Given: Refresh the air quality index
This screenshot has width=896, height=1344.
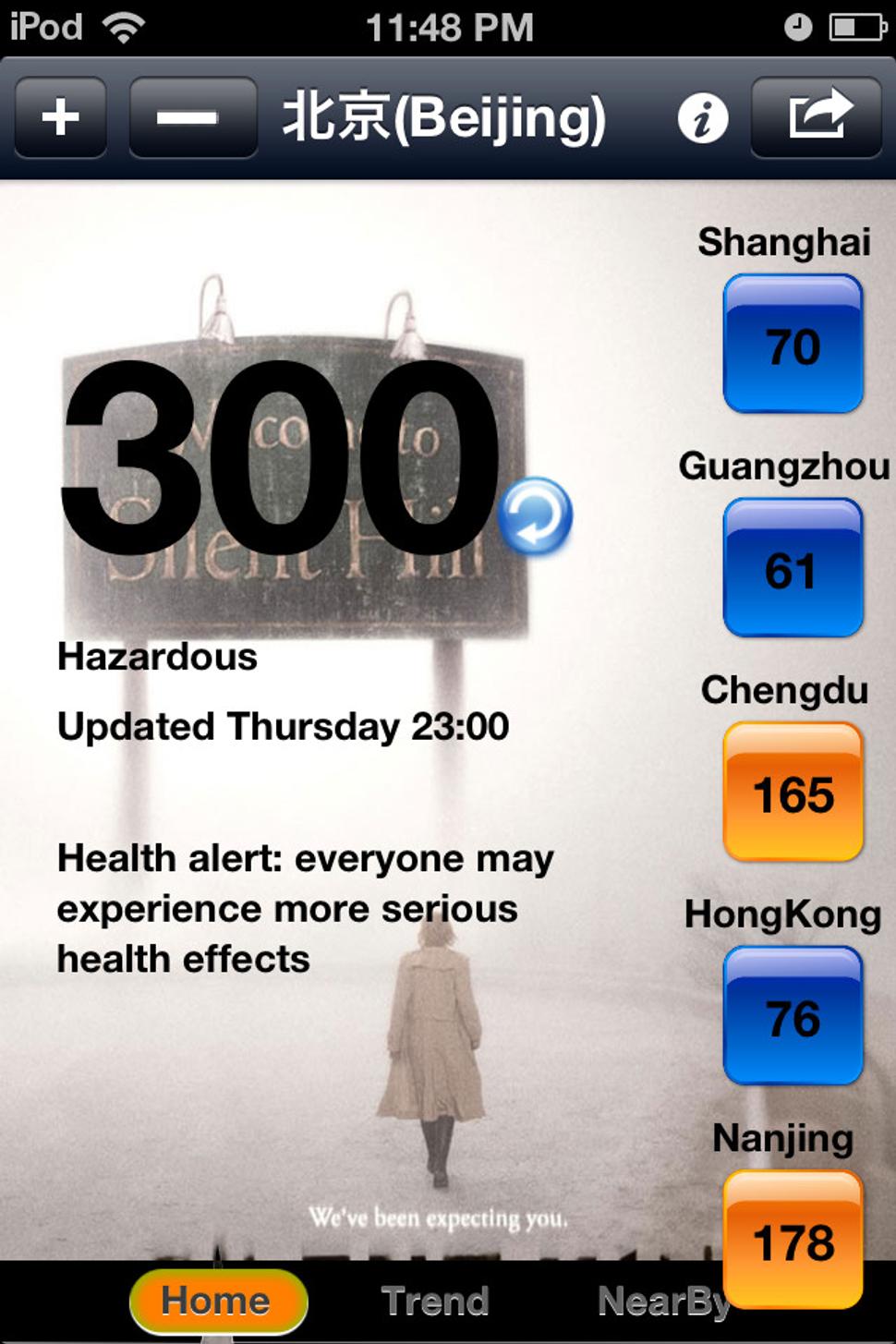Looking at the screenshot, I should (535, 517).
